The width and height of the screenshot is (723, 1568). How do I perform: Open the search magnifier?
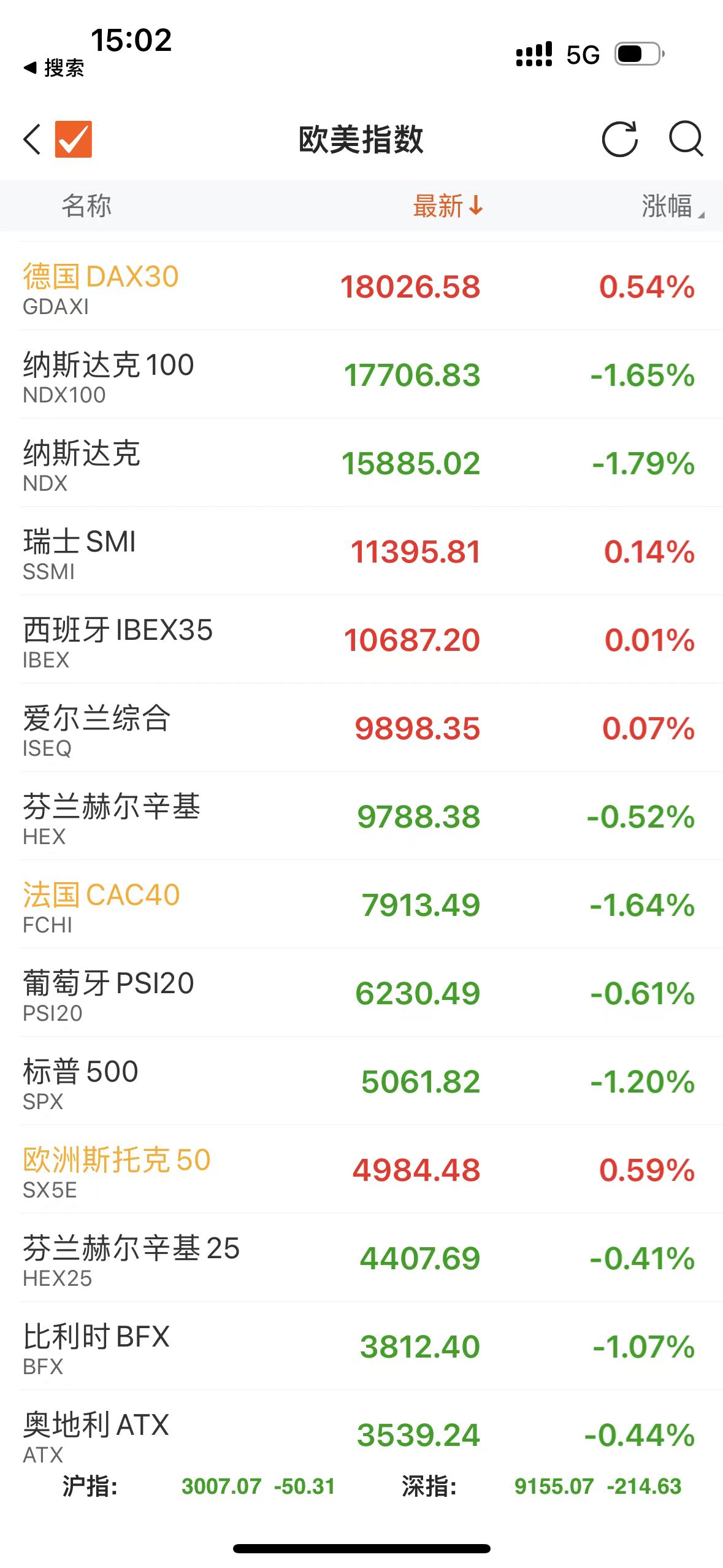pos(686,139)
